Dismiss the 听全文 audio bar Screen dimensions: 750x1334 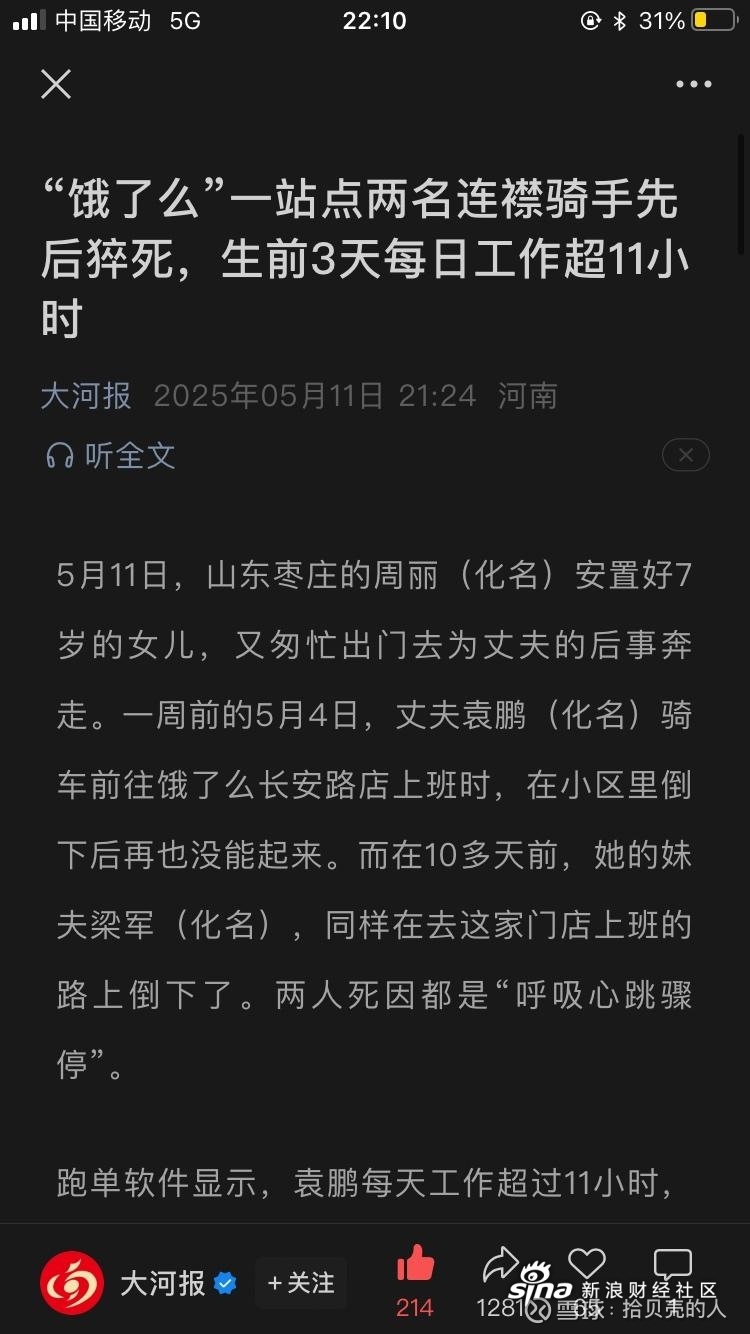[686, 455]
